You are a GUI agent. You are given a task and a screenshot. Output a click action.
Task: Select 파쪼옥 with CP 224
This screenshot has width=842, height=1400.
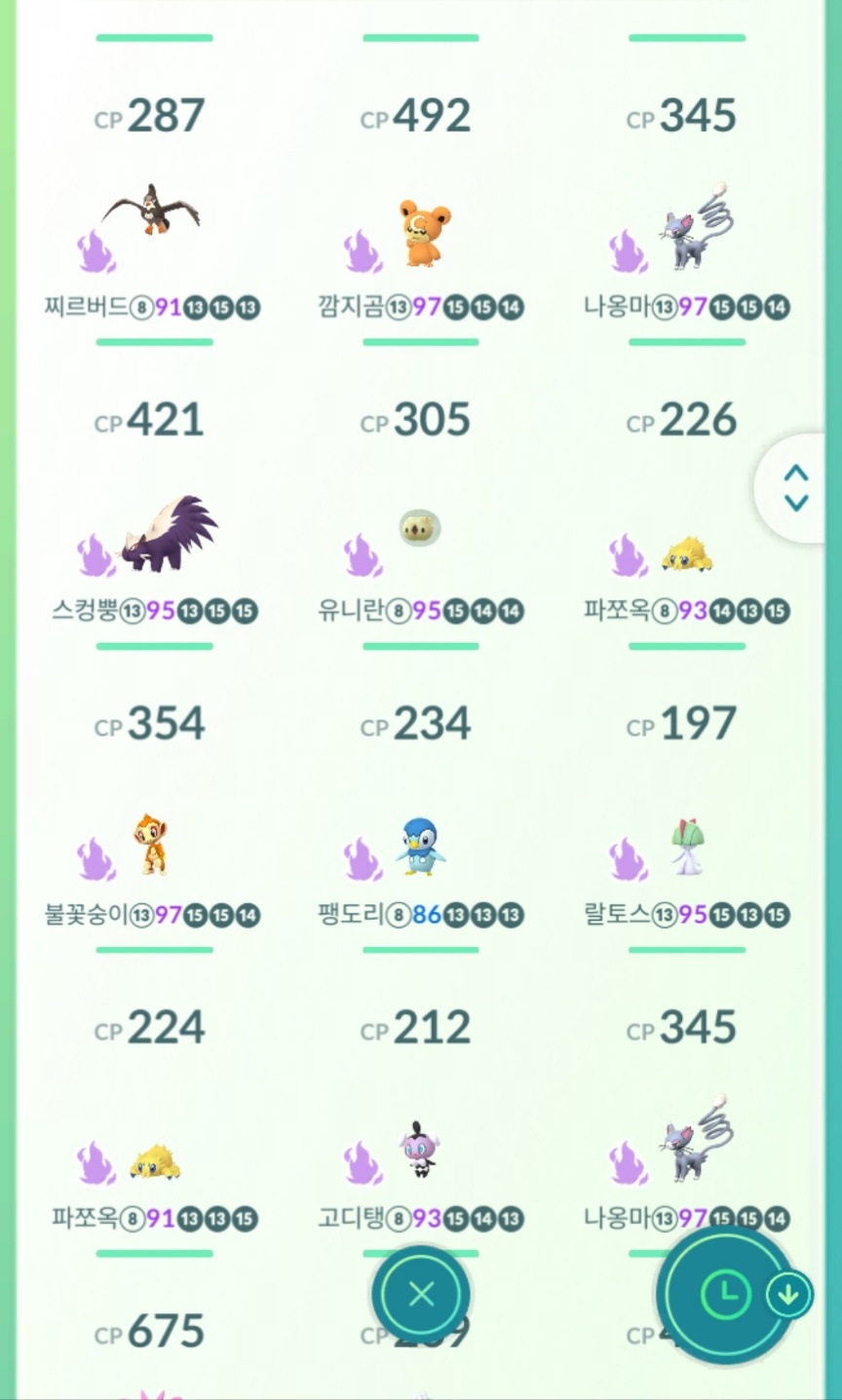(x=154, y=1161)
